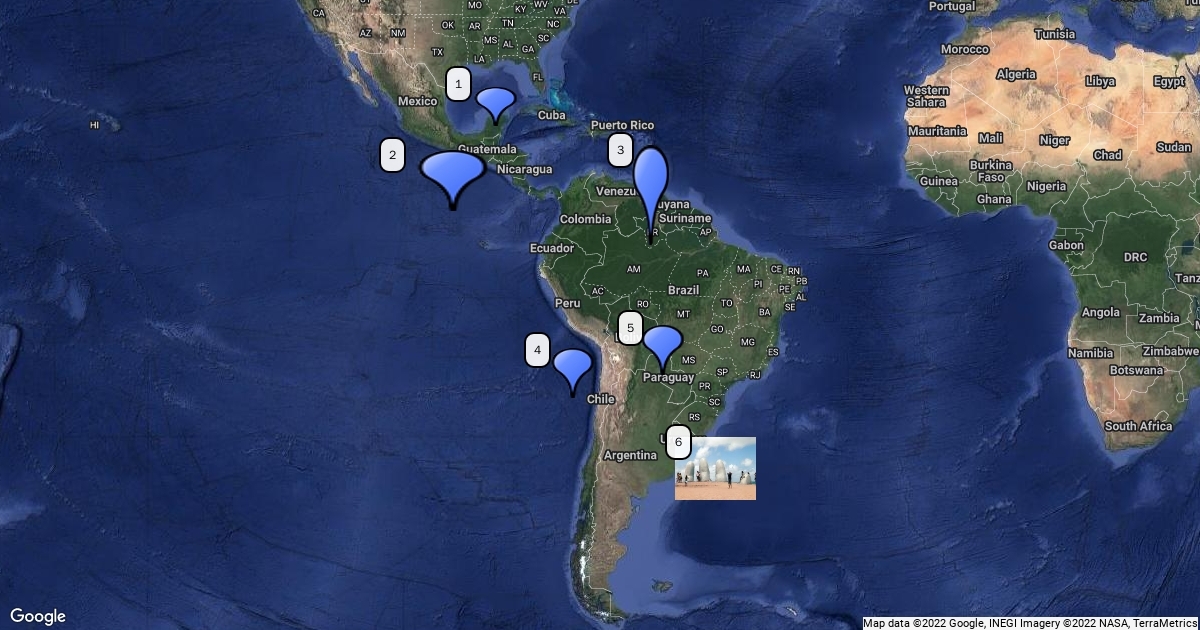Open the photo thumbnail near Argentina

click(x=715, y=468)
